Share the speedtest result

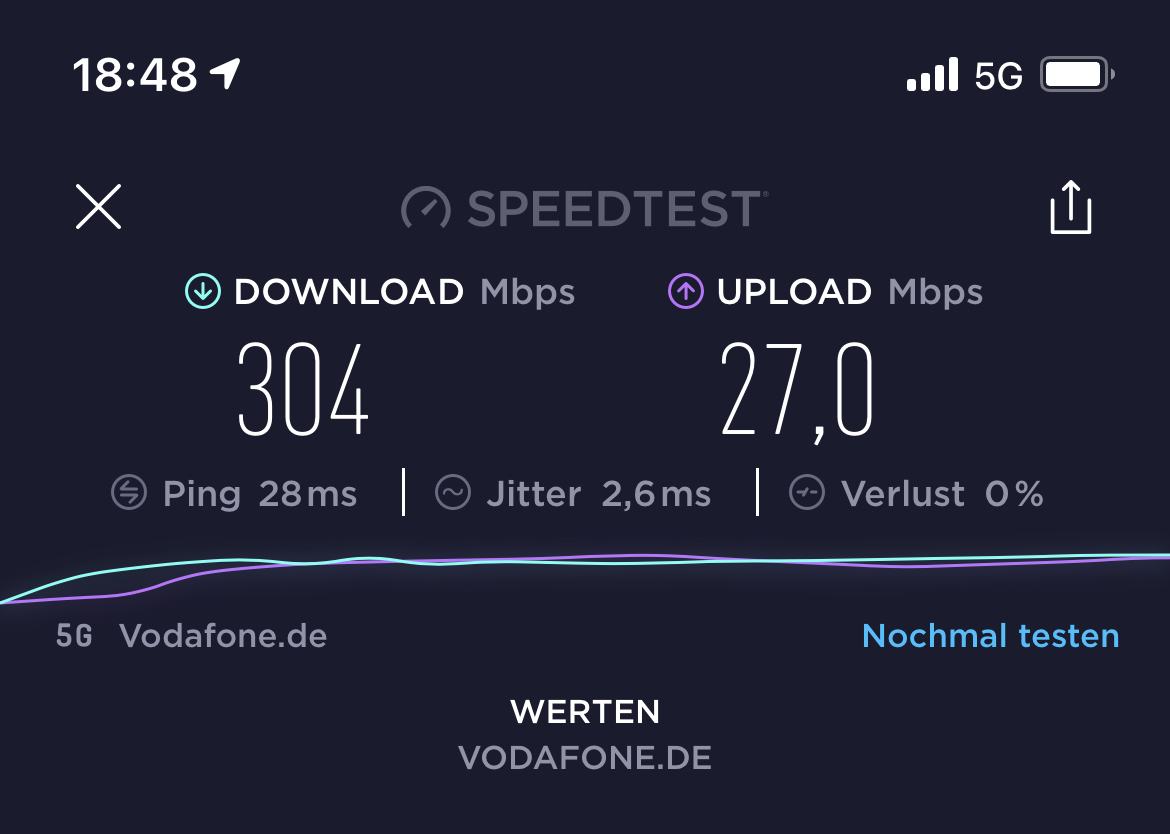(x=1070, y=208)
